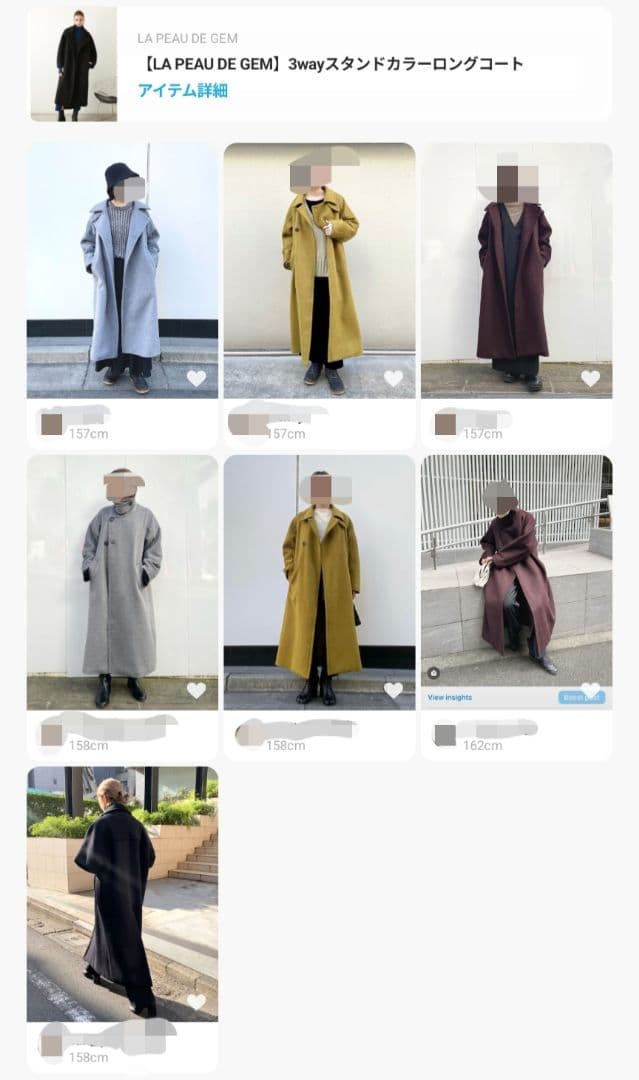Open the LA PEAU DE GEM coat product thumbnail
639x1080 pixels.
pyautogui.click(x=73, y=64)
